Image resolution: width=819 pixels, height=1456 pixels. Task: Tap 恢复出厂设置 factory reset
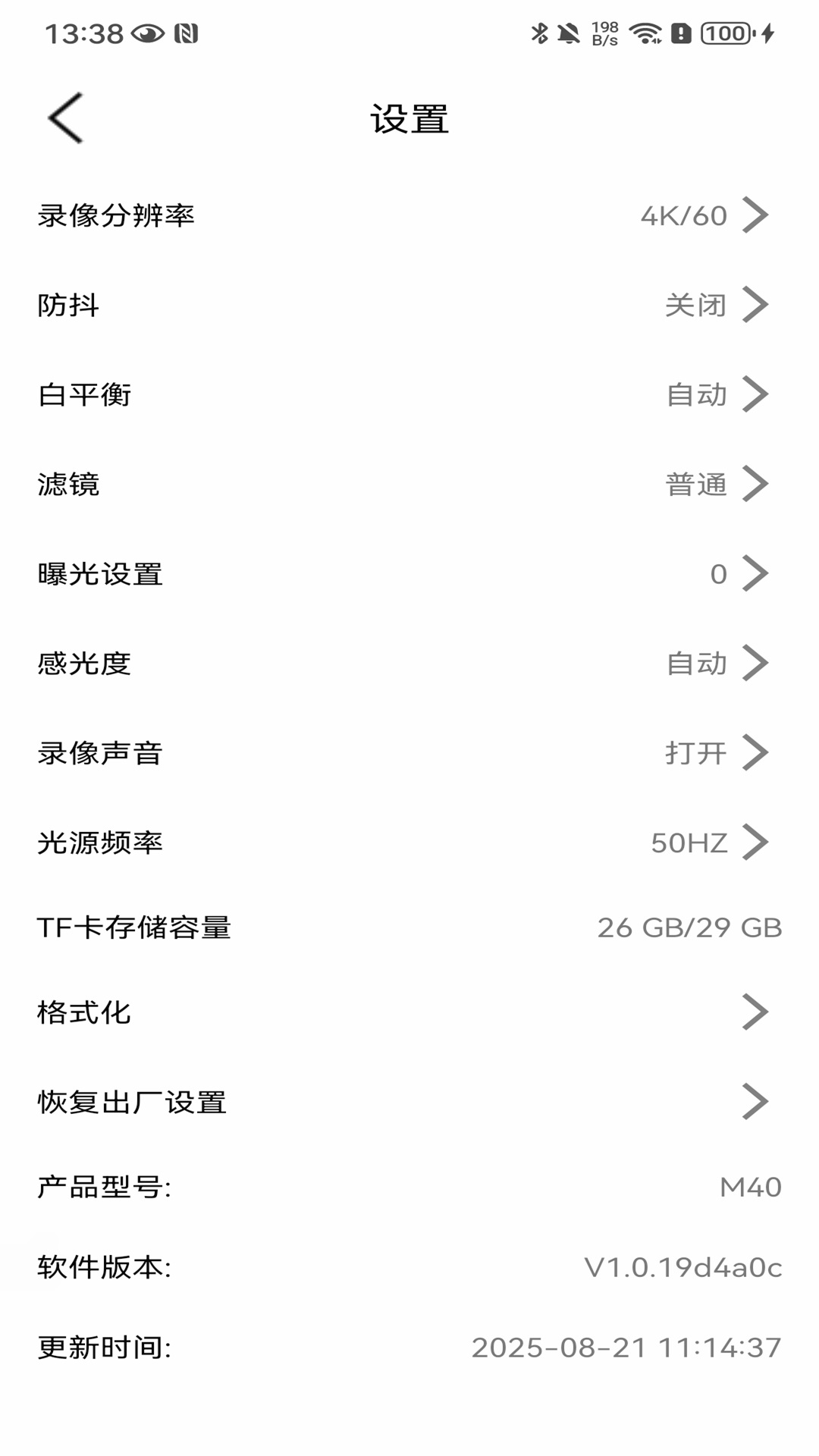click(x=409, y=1102)
